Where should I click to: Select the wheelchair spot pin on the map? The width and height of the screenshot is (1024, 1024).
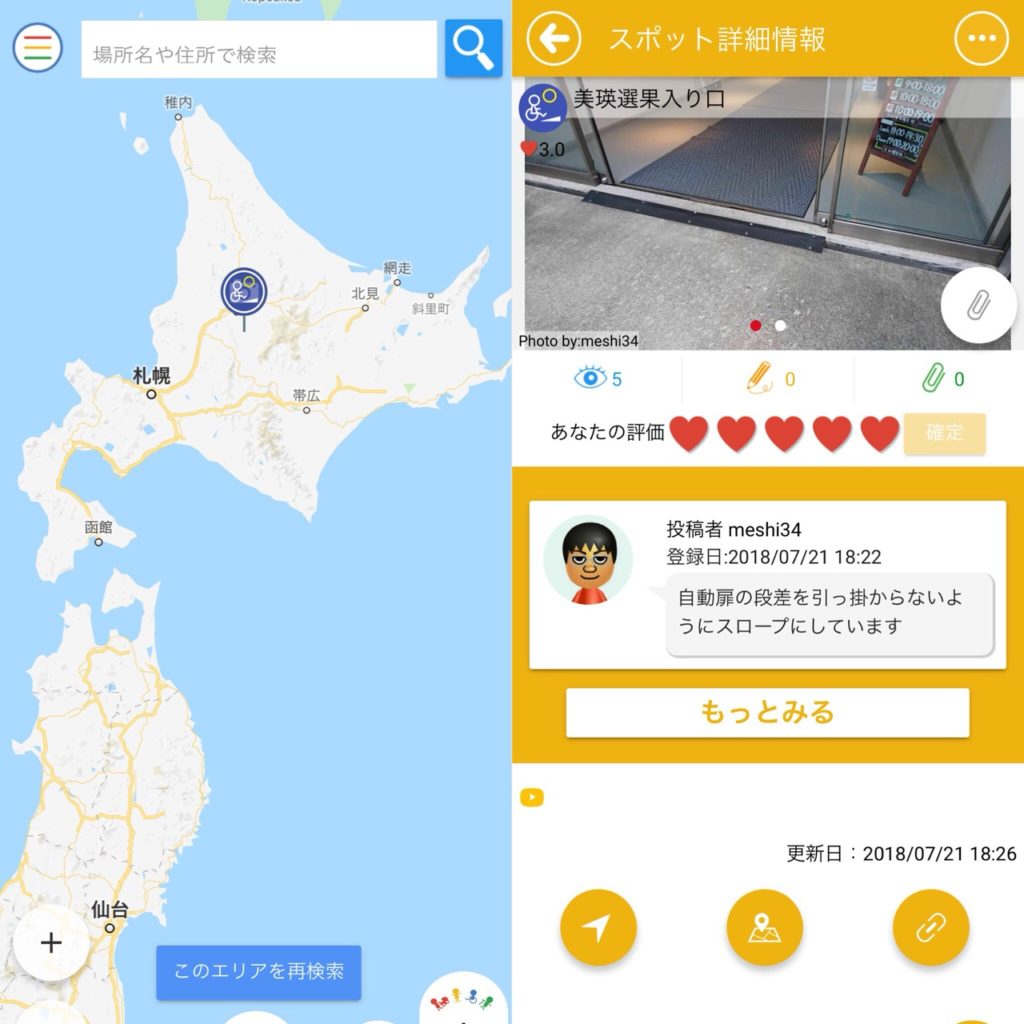tap(243, 291)
